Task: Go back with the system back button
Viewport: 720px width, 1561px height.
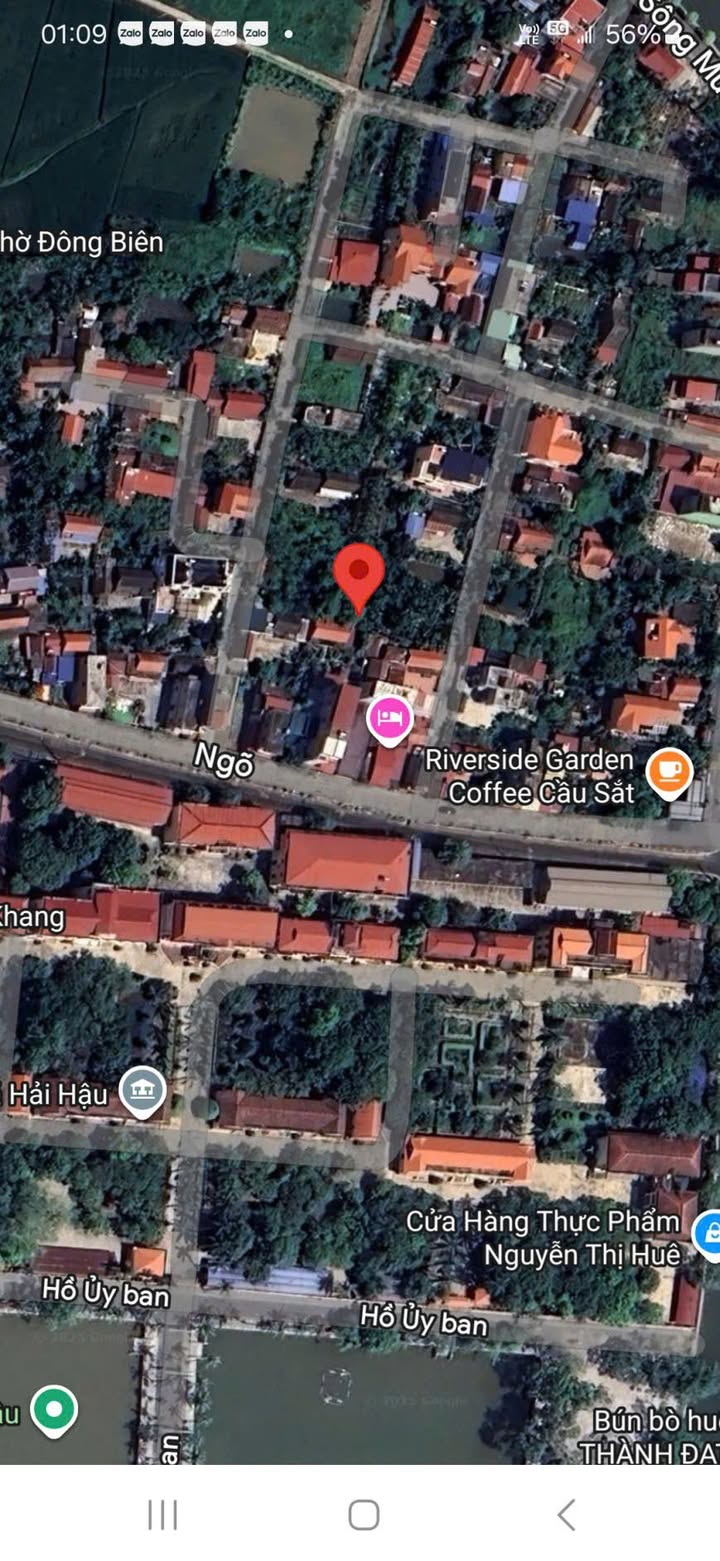Action: (x=566, y=1514)
